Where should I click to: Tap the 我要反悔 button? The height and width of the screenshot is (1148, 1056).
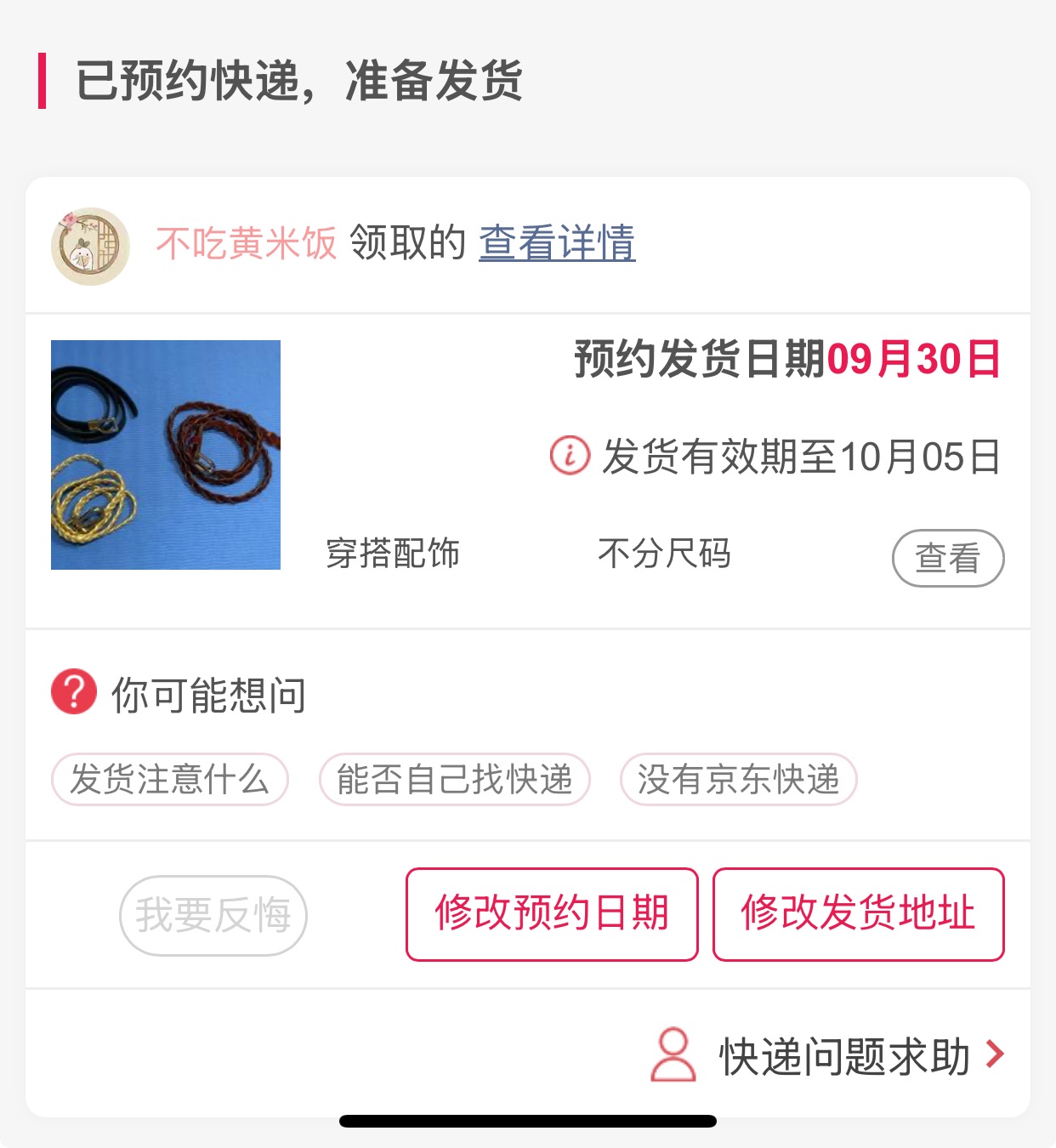coord(213,915)
